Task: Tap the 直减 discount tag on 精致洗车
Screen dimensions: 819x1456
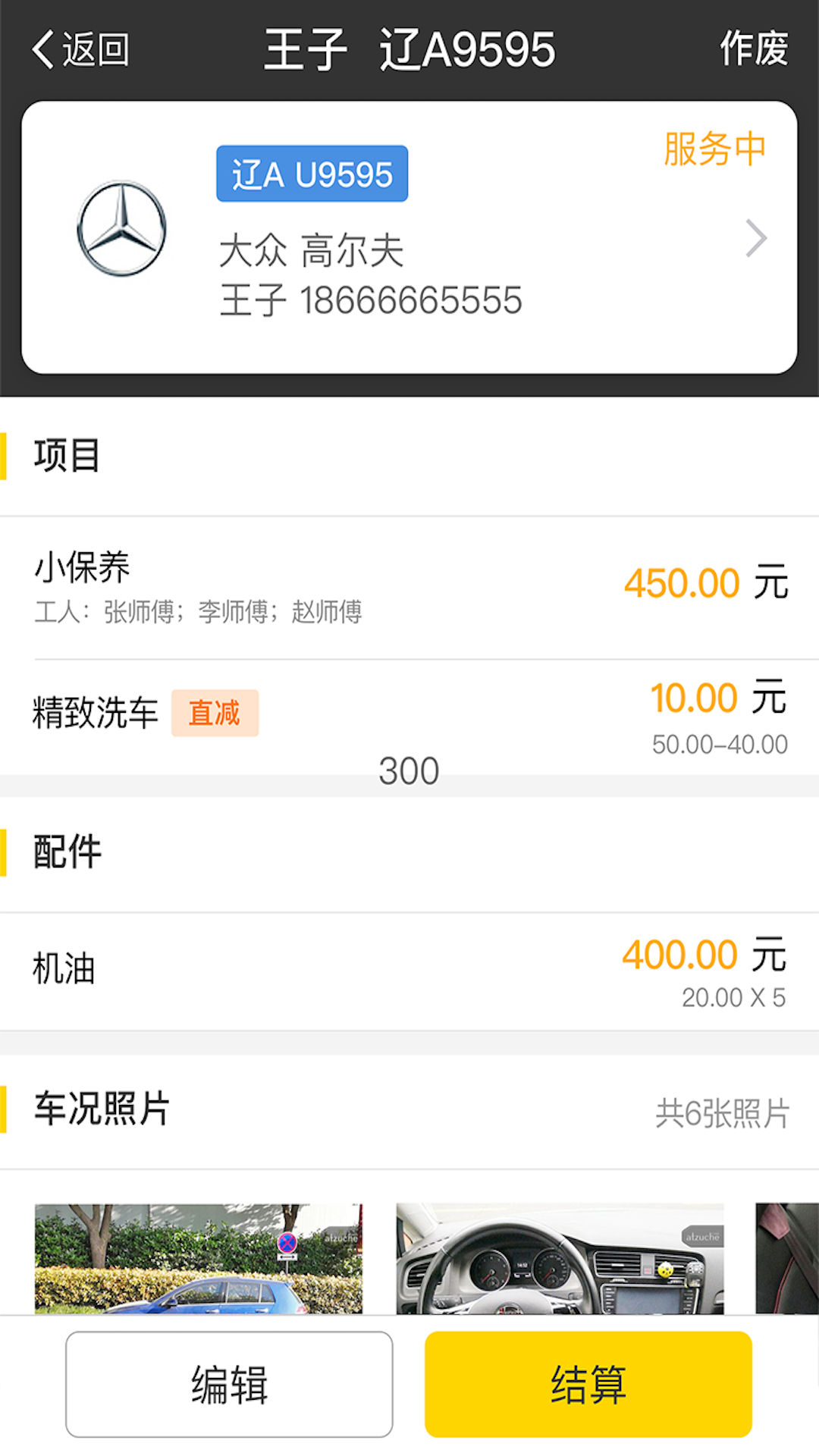Action: tap(215, 712)
